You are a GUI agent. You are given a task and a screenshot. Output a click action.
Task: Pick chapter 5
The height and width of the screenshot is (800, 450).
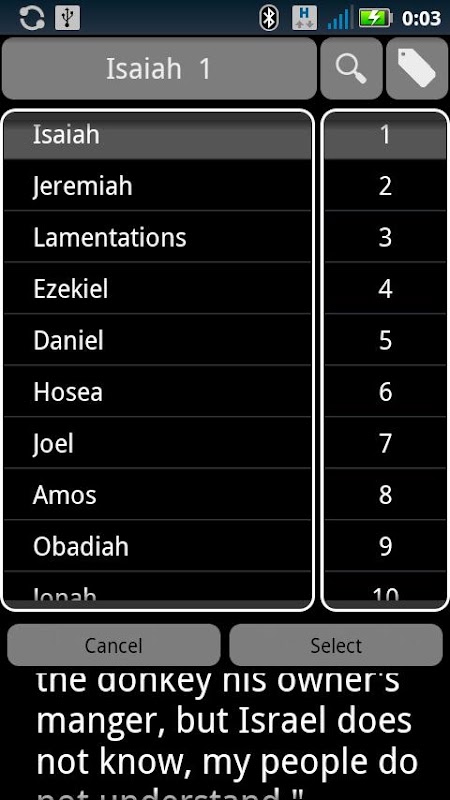click(x=385, y=340)
